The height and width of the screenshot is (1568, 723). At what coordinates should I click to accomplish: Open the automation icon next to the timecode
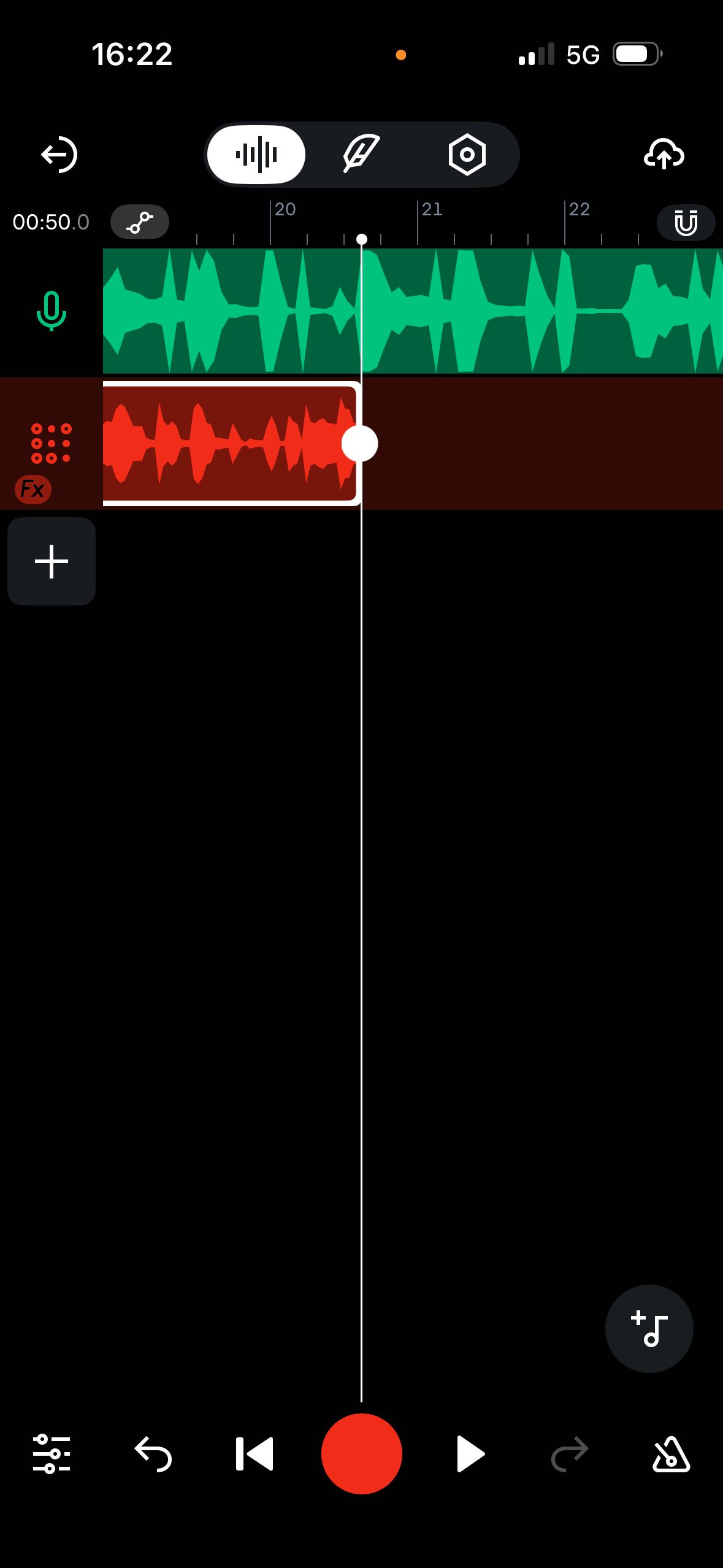coord(140,222)
